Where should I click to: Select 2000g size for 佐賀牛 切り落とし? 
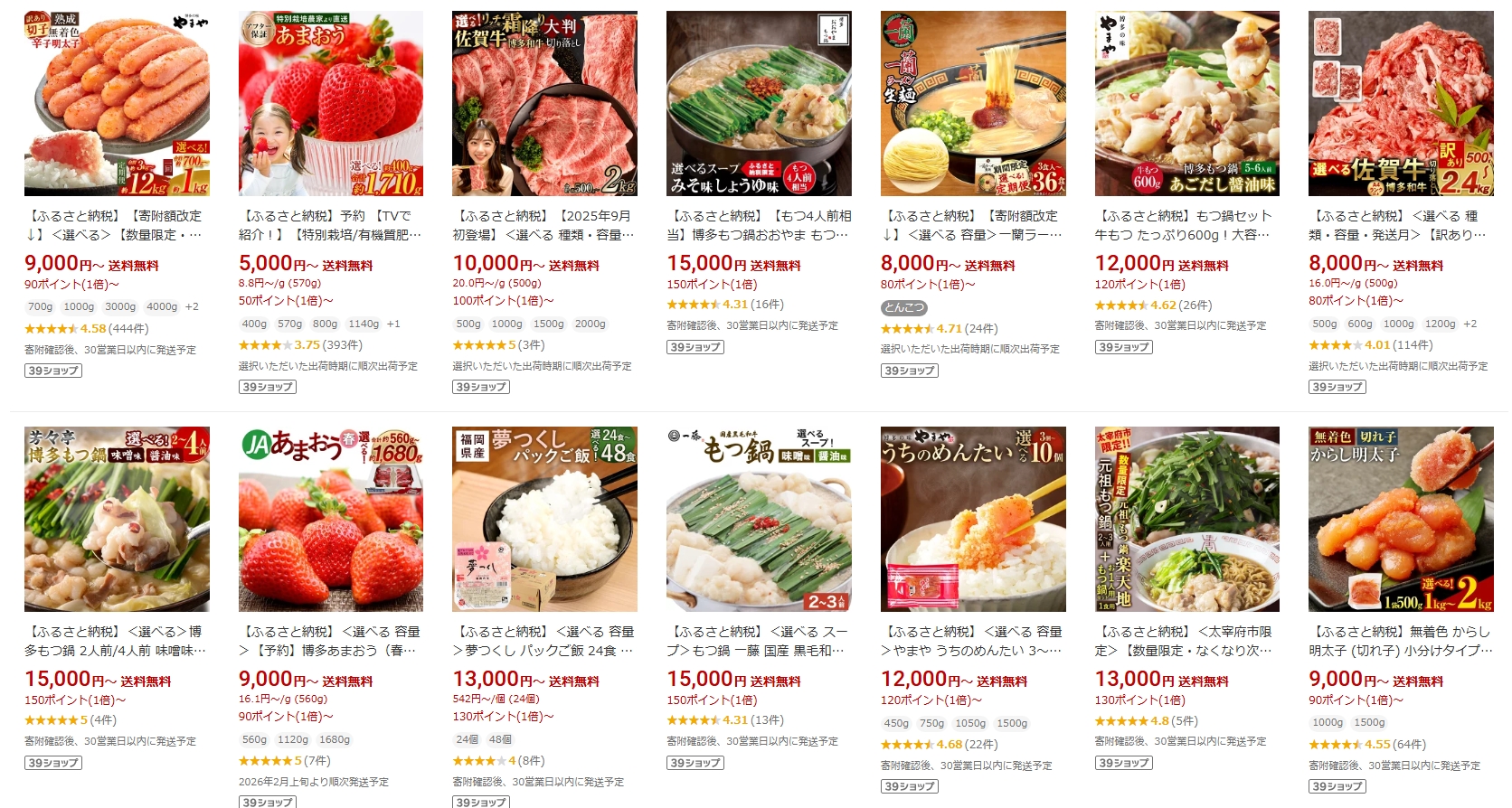(x=590, y=324)
